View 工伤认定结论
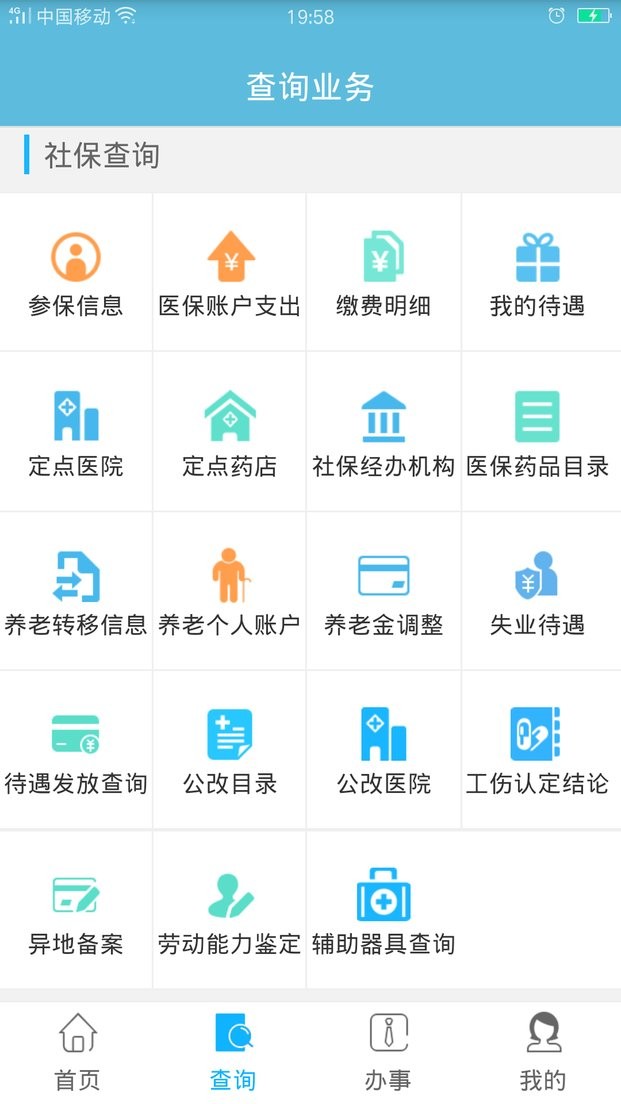Image resolution: width=621 pixels, height=1104 pixels. pos(537,750)
